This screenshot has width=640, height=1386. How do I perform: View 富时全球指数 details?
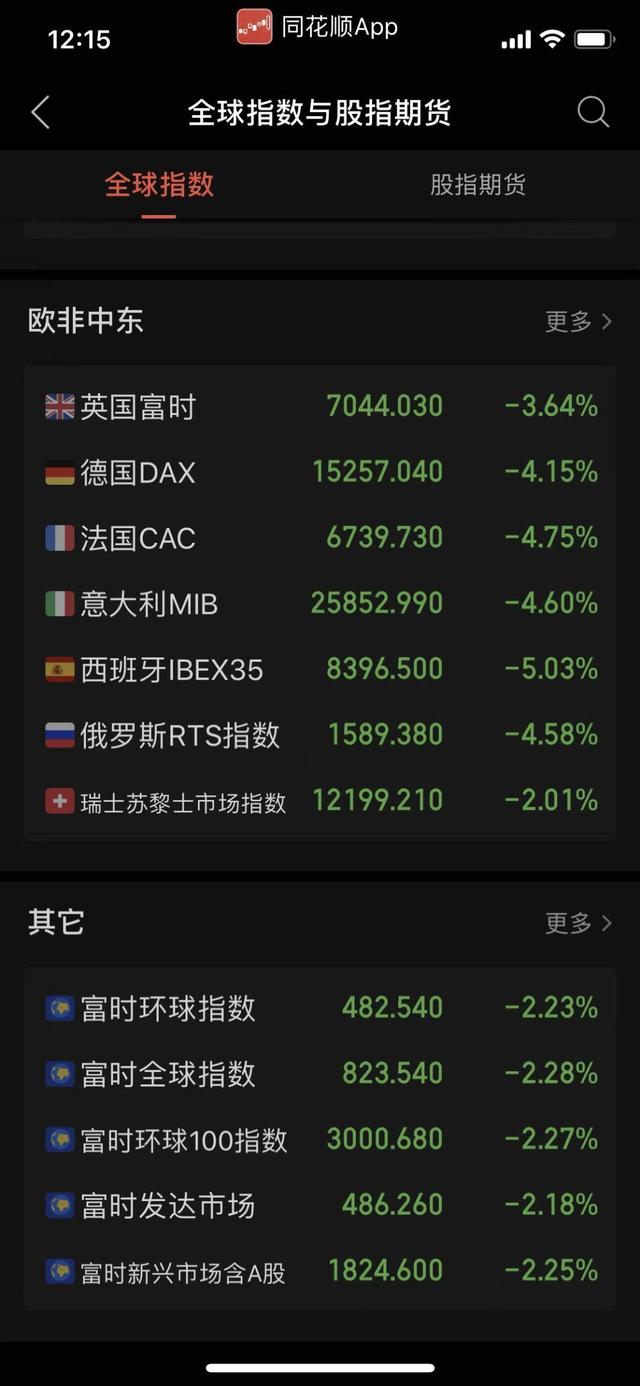coord(320,1074)
